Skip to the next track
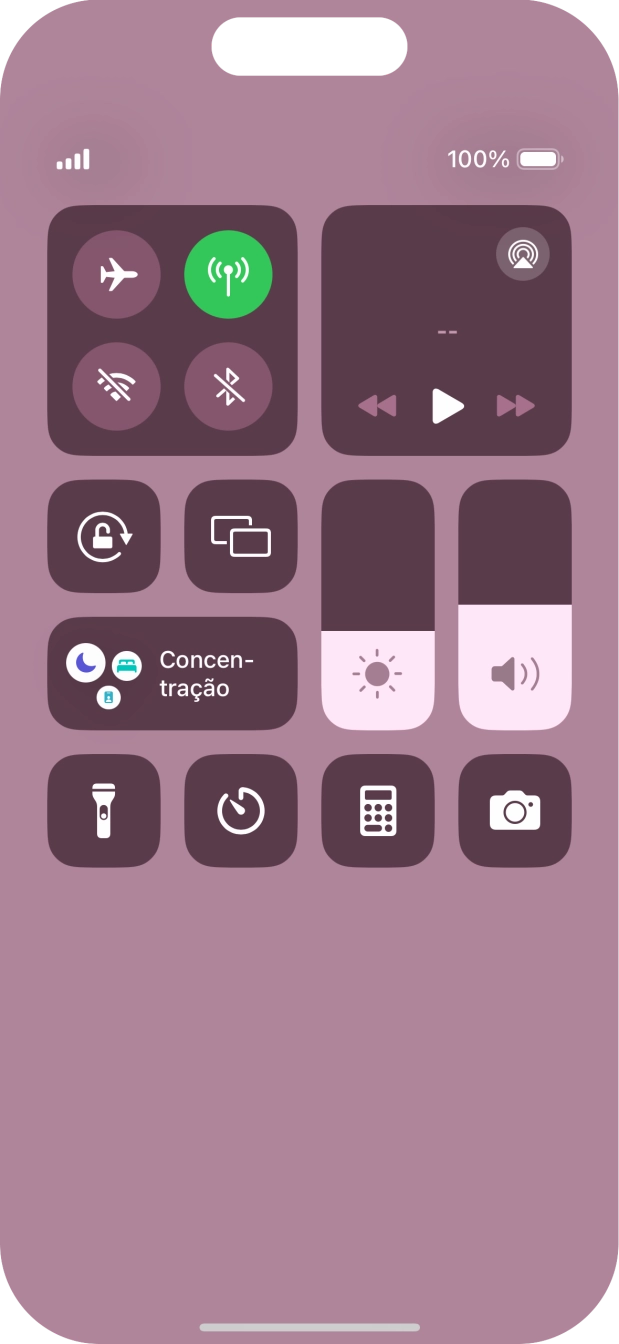 516,406
